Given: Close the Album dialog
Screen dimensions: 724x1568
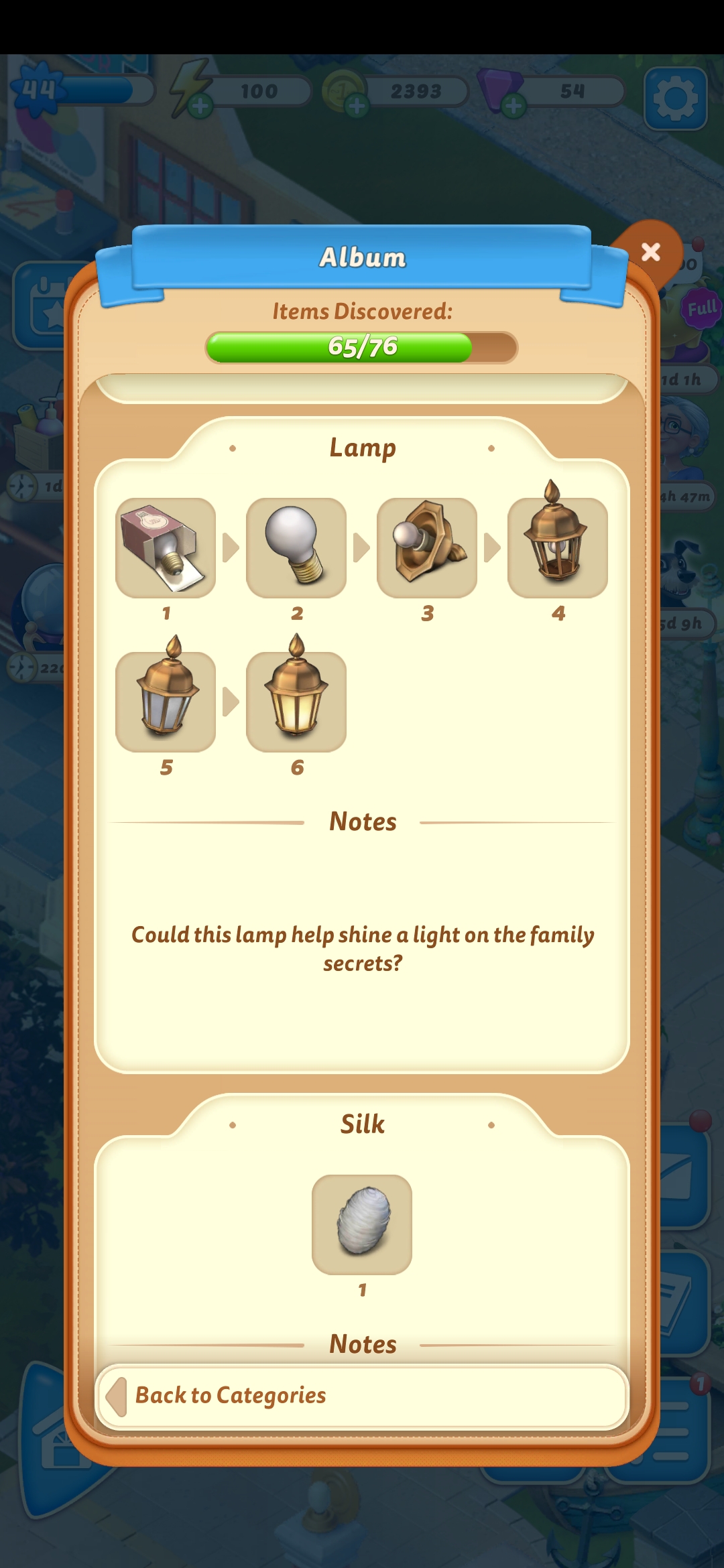Looking at the screenshot, I should 650,253.
